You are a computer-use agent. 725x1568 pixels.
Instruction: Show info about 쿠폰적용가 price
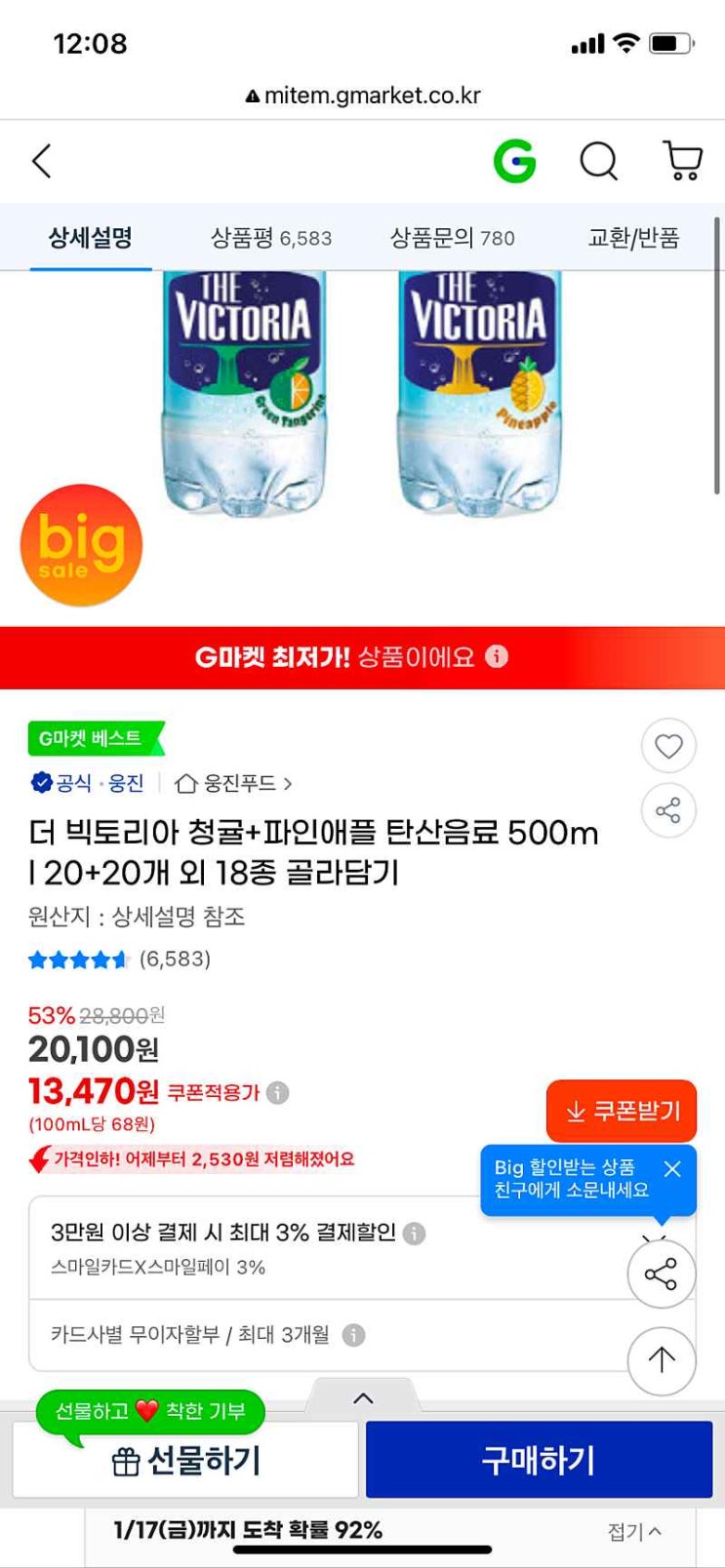coord(278,1093)
